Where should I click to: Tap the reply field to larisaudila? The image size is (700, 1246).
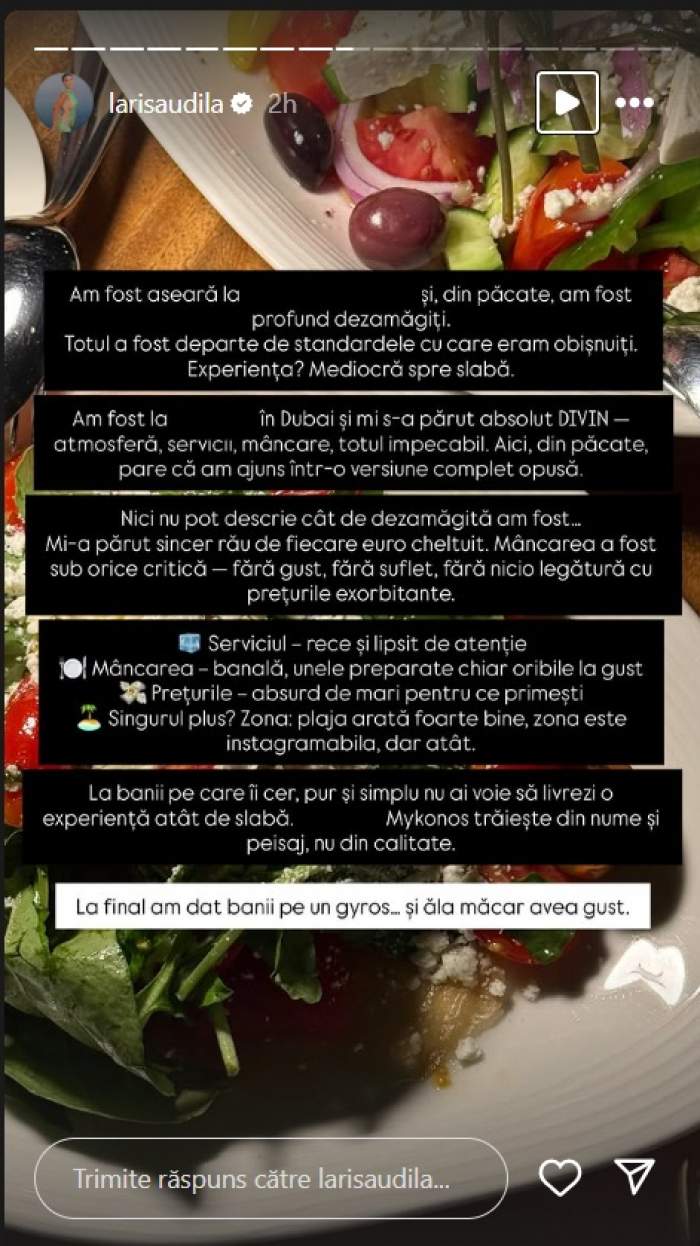[270, 1179]
